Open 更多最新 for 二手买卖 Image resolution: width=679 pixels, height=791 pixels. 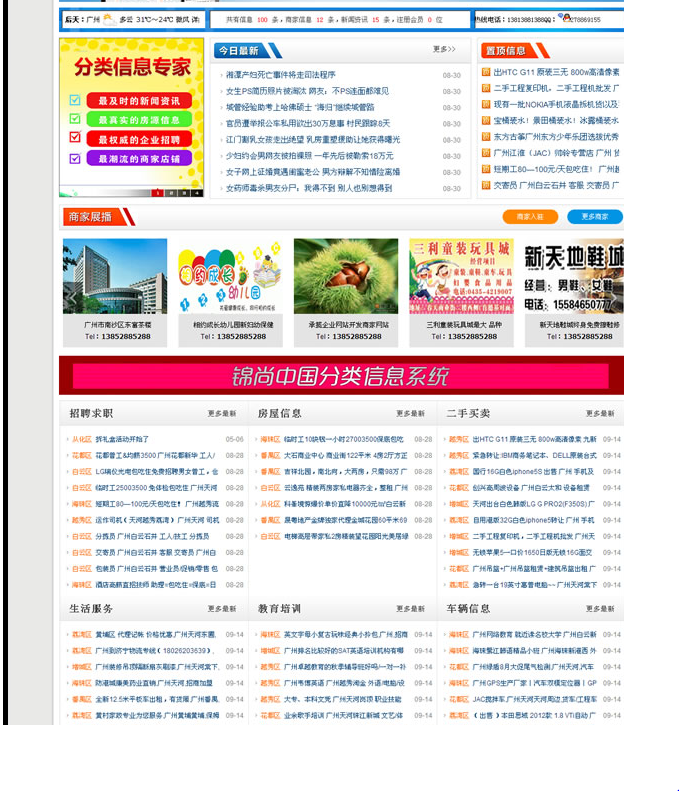coord(600,413)
